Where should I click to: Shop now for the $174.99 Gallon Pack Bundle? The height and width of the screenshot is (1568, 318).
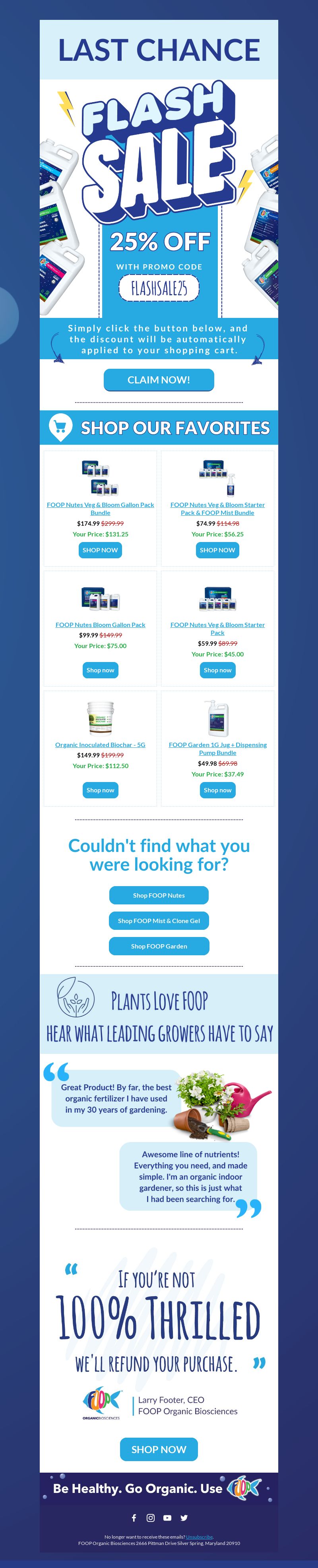click(x=100, y=550)
